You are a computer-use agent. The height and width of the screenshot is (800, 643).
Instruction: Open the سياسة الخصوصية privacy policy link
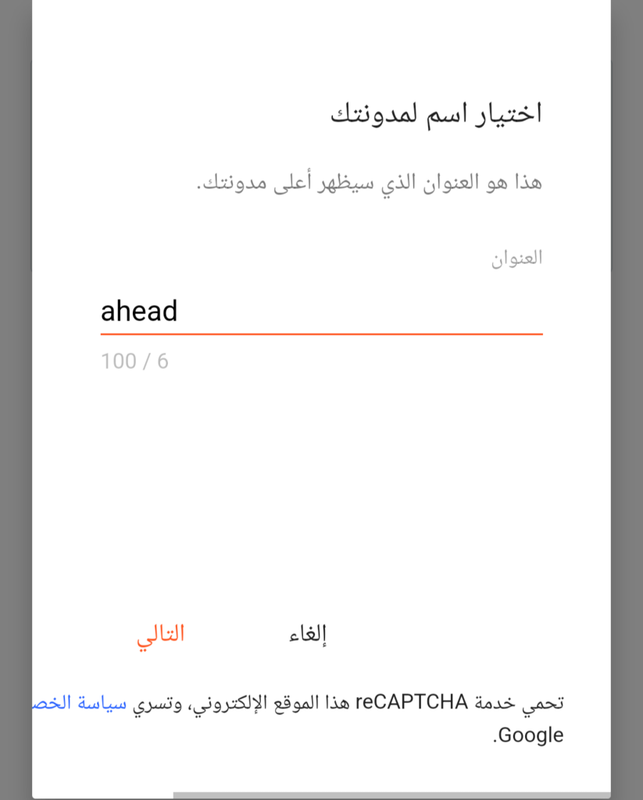(x=80, y=703)
